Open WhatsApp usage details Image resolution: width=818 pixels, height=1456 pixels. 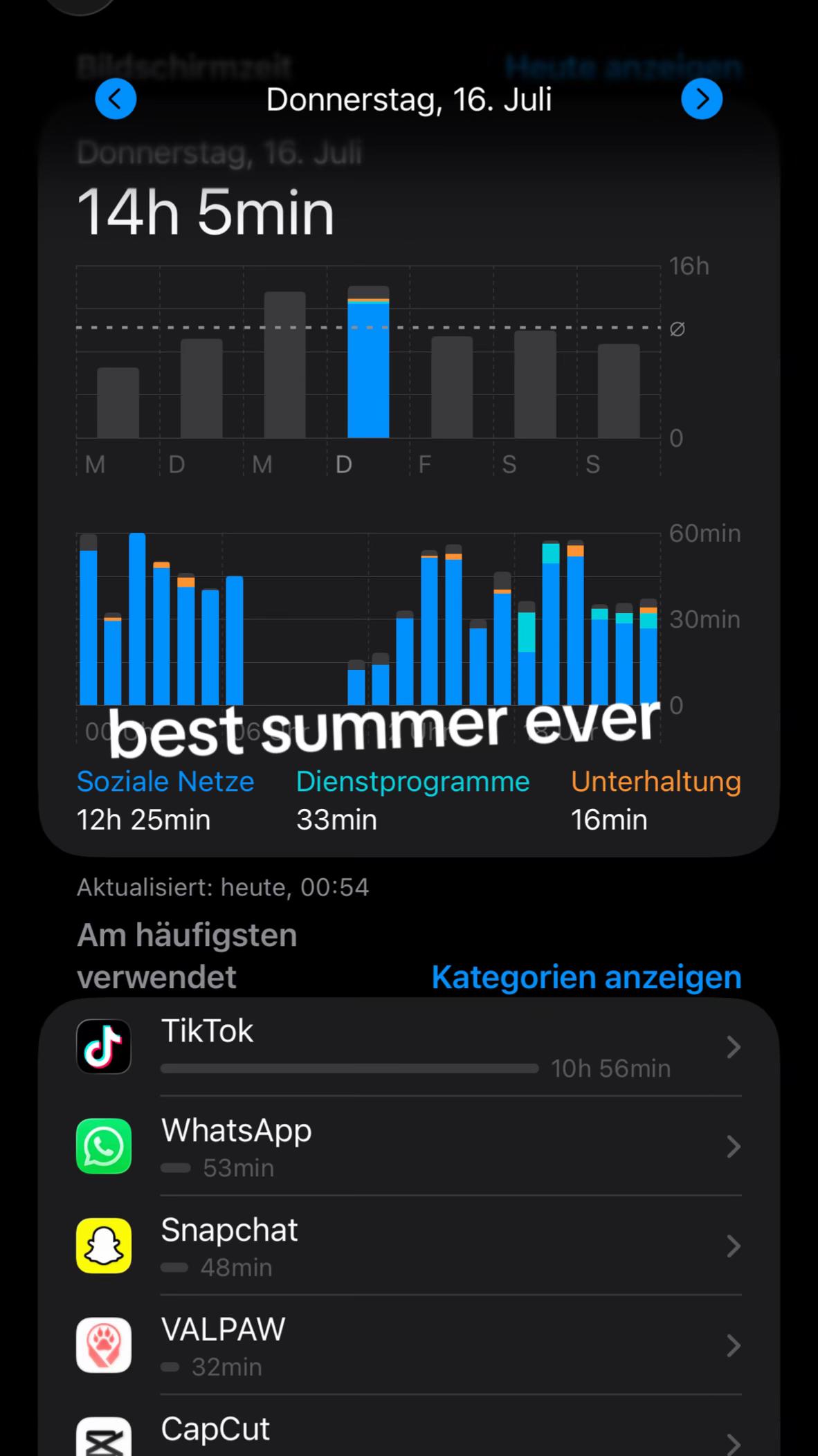[x=409, y=1147]
